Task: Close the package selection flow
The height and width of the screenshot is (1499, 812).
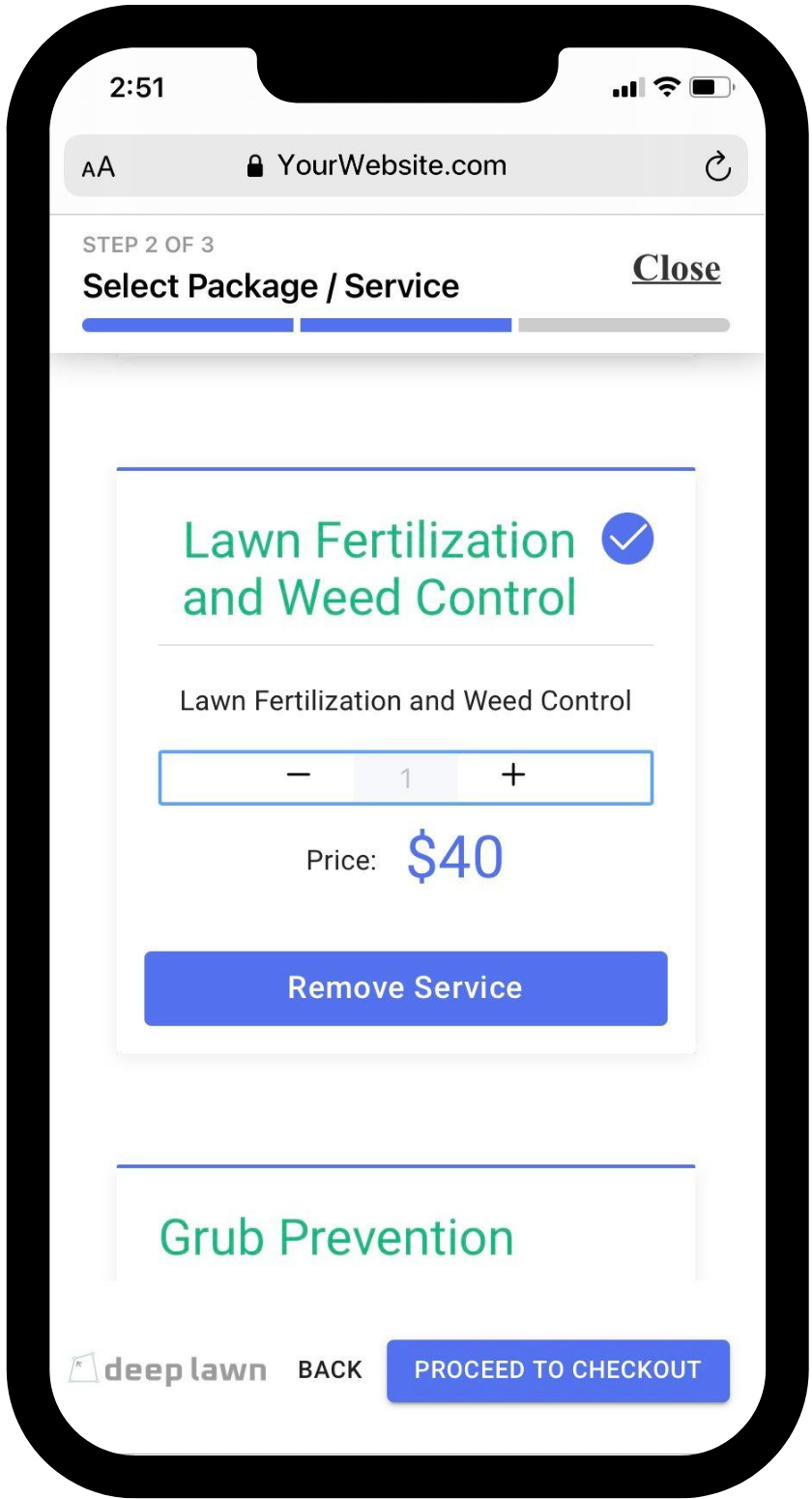Action: pos(676,268)
